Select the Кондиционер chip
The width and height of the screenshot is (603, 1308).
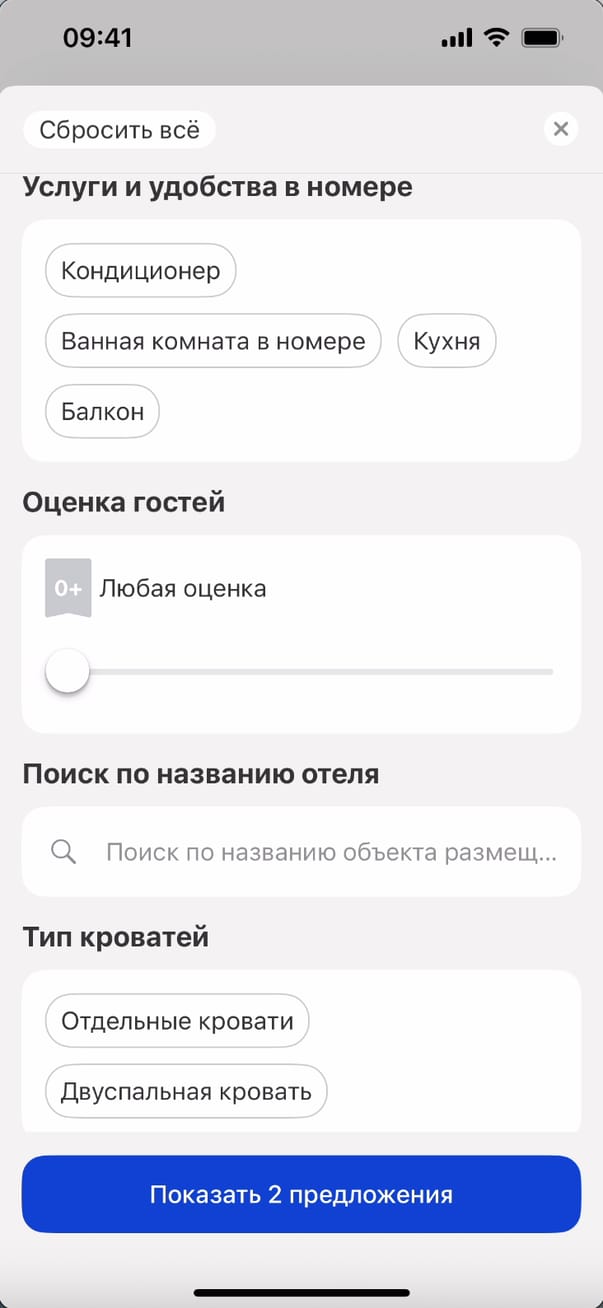pyautogui.click(x=140, y=270)
